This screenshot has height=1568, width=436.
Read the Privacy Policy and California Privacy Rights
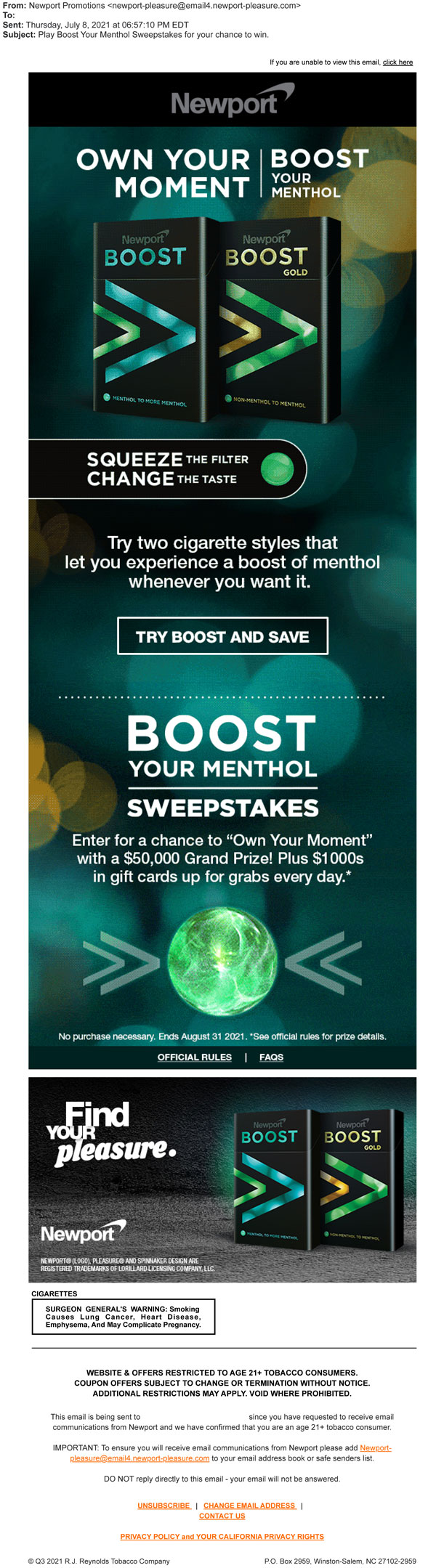222,1536
